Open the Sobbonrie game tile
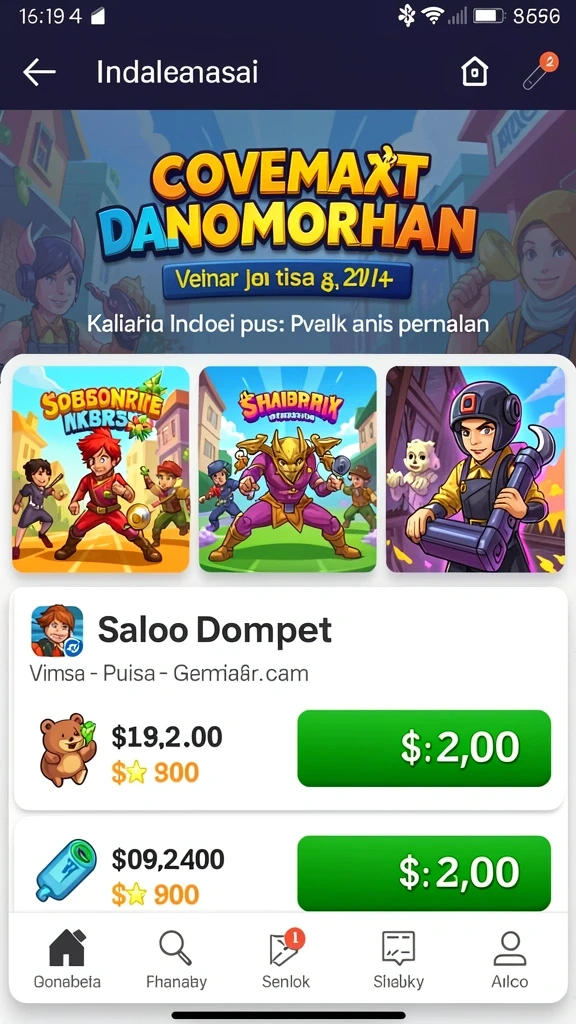The width and height of the screenshot is (576, 1024). [101, 469]
